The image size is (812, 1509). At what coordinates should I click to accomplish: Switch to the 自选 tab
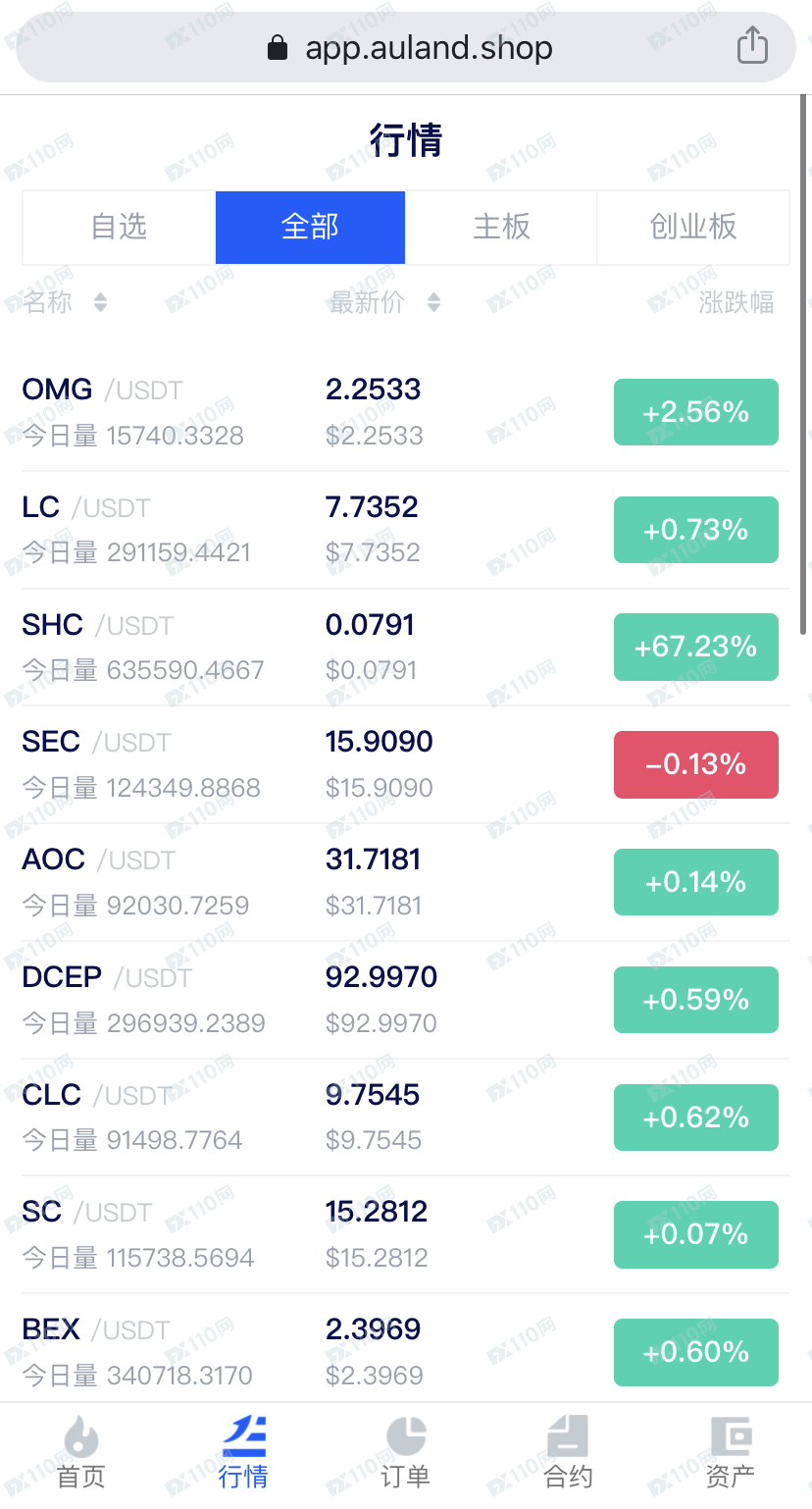(119, 227)
